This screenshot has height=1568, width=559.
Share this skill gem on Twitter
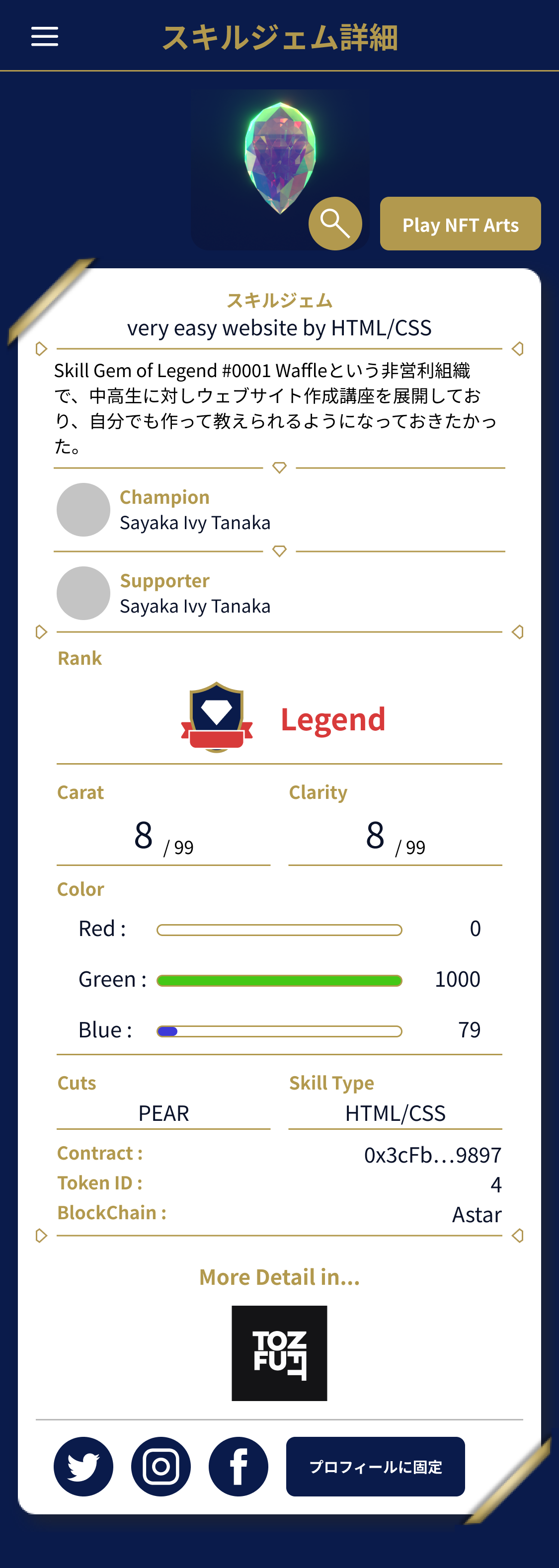83,1466
